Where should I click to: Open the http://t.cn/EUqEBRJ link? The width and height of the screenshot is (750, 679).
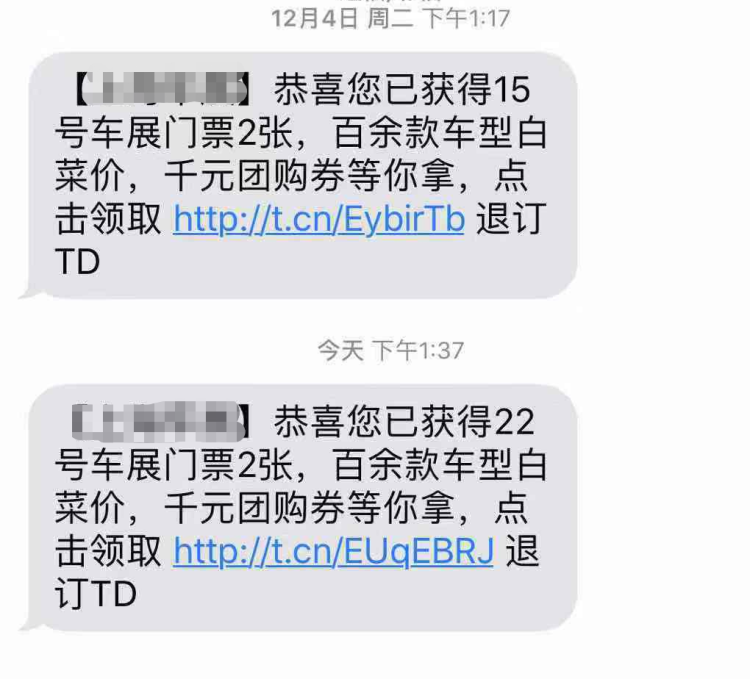333,550
